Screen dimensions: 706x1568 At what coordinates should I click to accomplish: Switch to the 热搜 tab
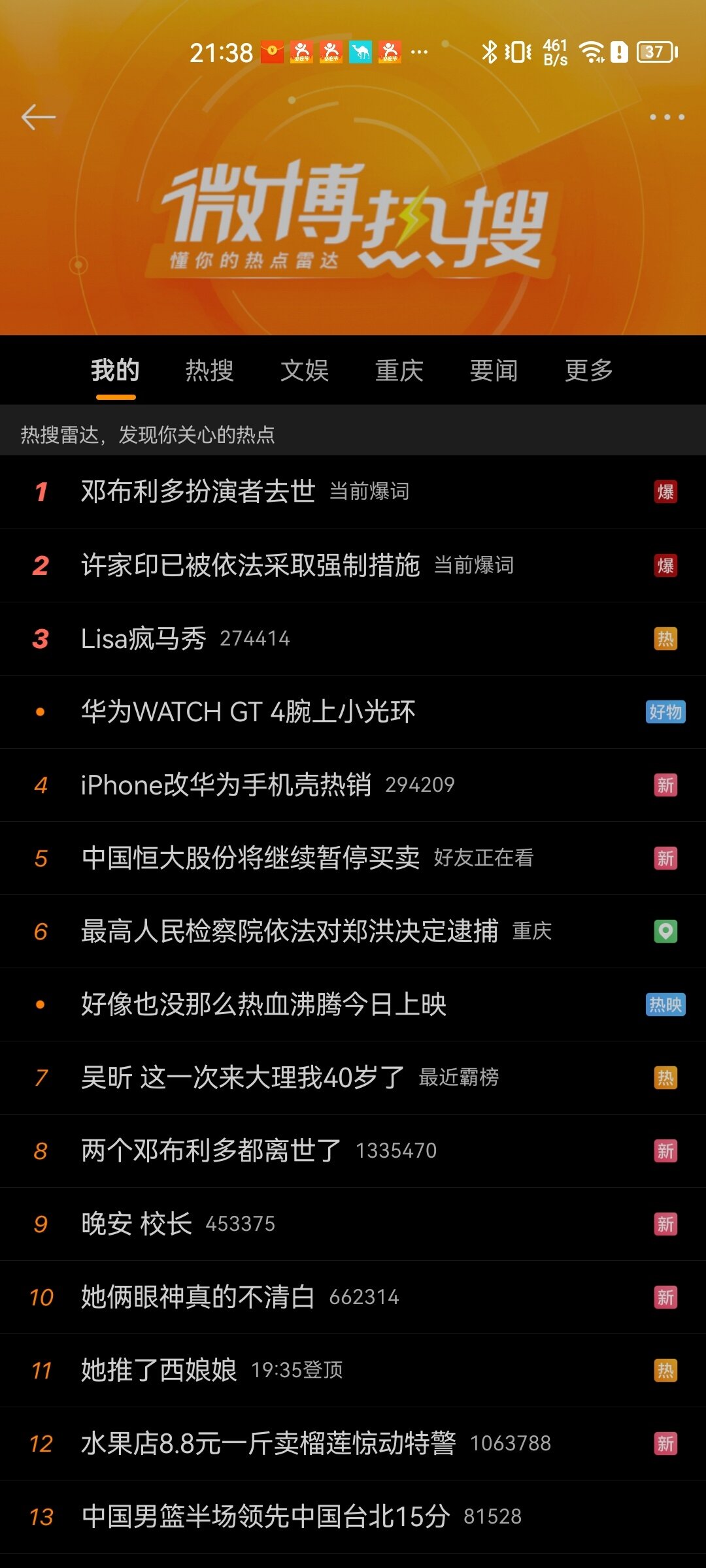[210, 370]
